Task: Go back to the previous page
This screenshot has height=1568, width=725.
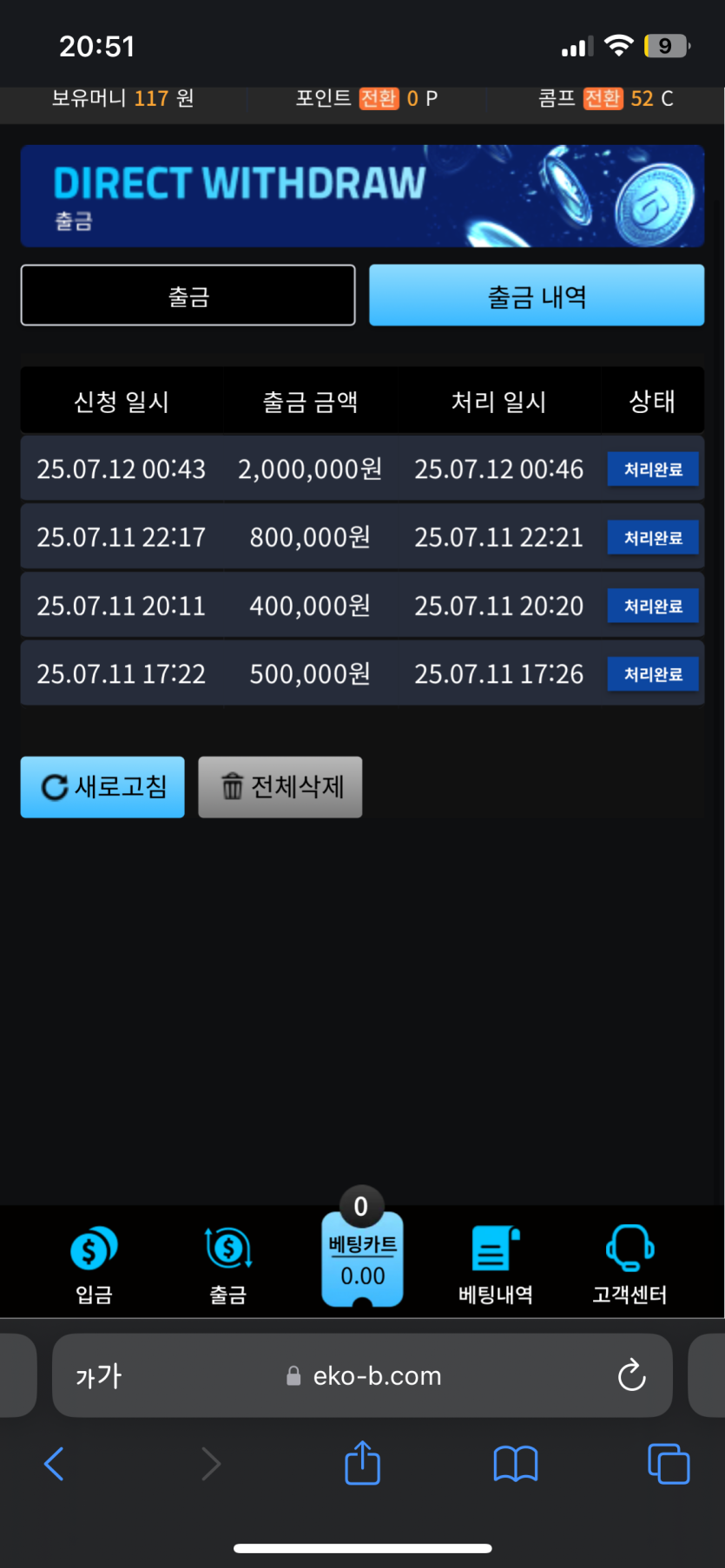Action: pos(54,1464)
